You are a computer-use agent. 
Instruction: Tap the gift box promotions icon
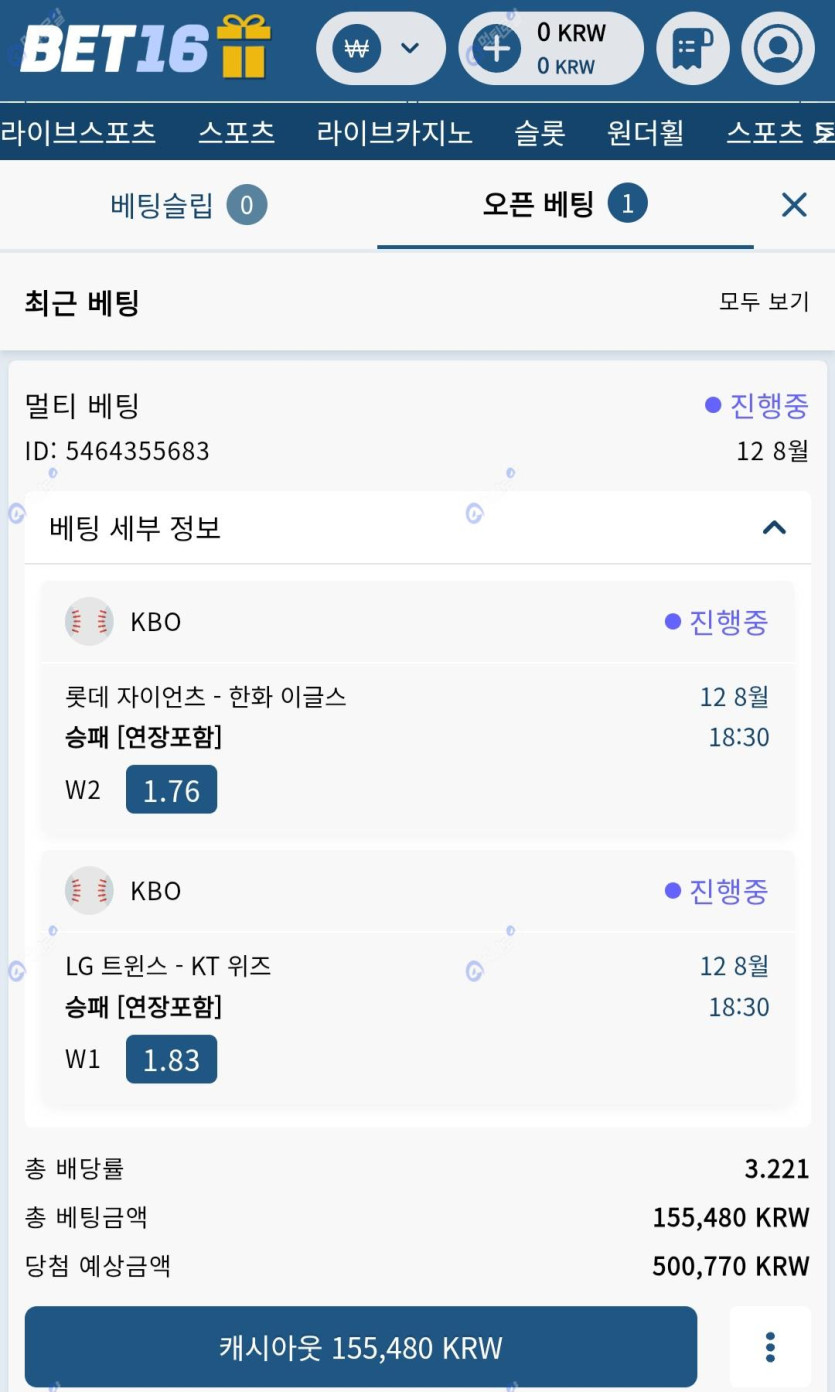(244, 47)
